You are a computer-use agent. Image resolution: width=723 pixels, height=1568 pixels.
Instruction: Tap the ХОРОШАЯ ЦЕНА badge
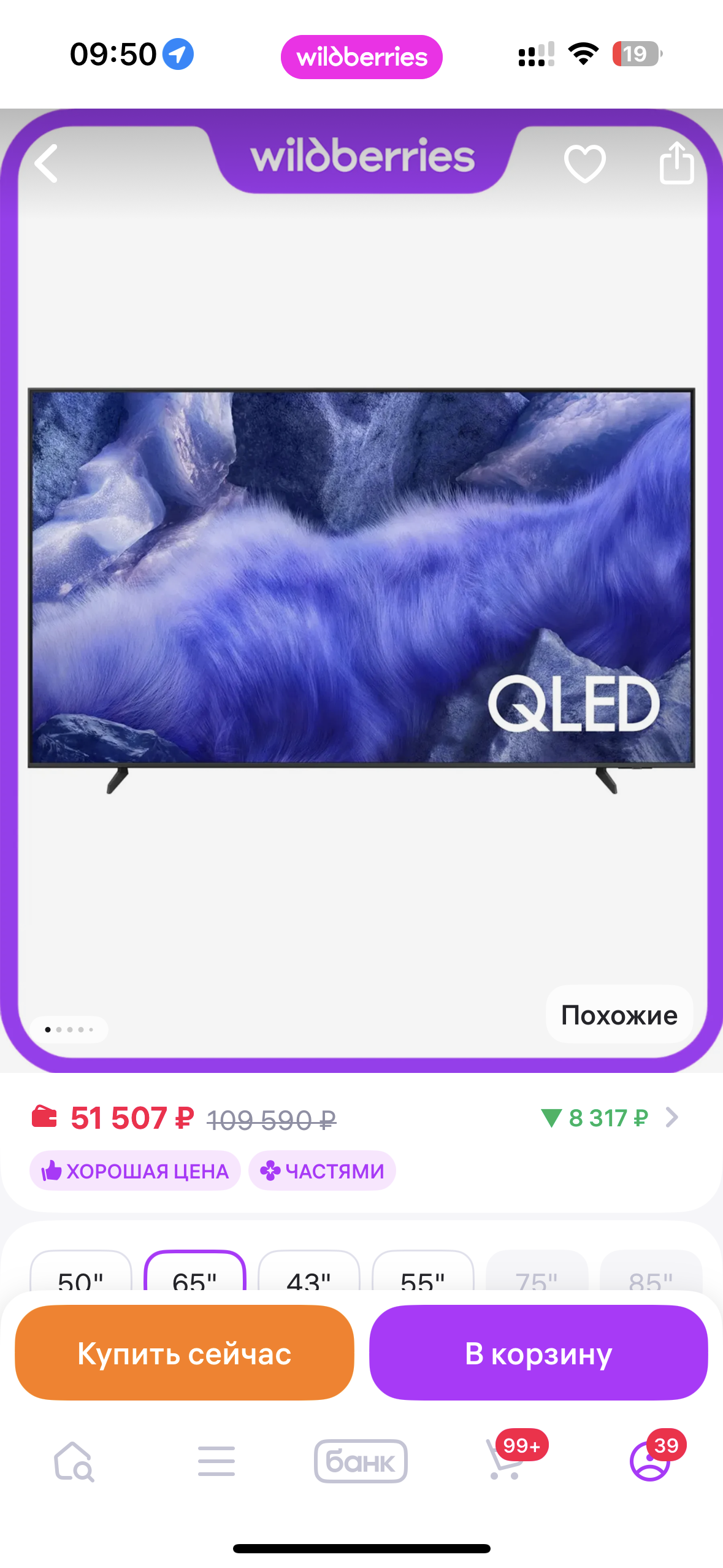coord(135,1170)
